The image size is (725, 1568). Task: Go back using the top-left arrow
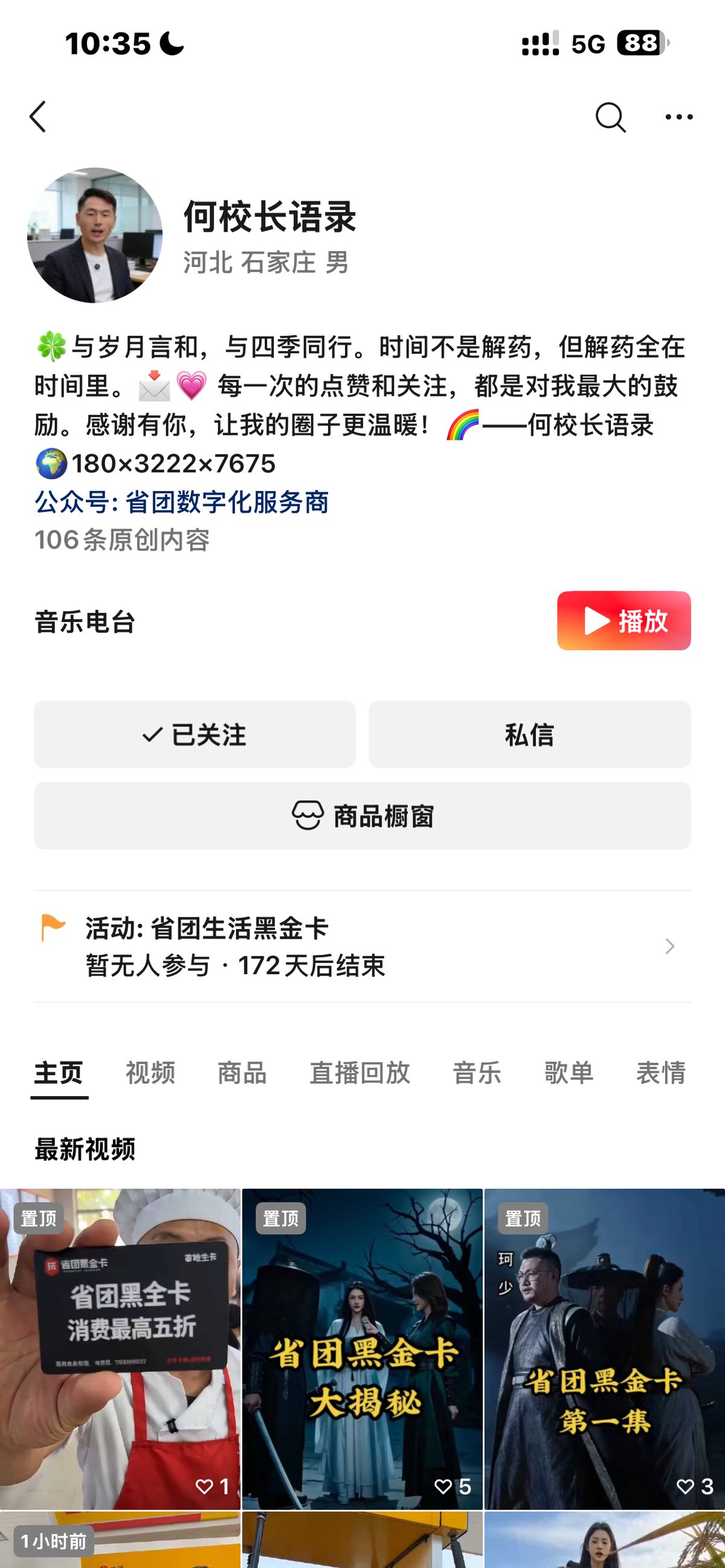tap(37, 116)
